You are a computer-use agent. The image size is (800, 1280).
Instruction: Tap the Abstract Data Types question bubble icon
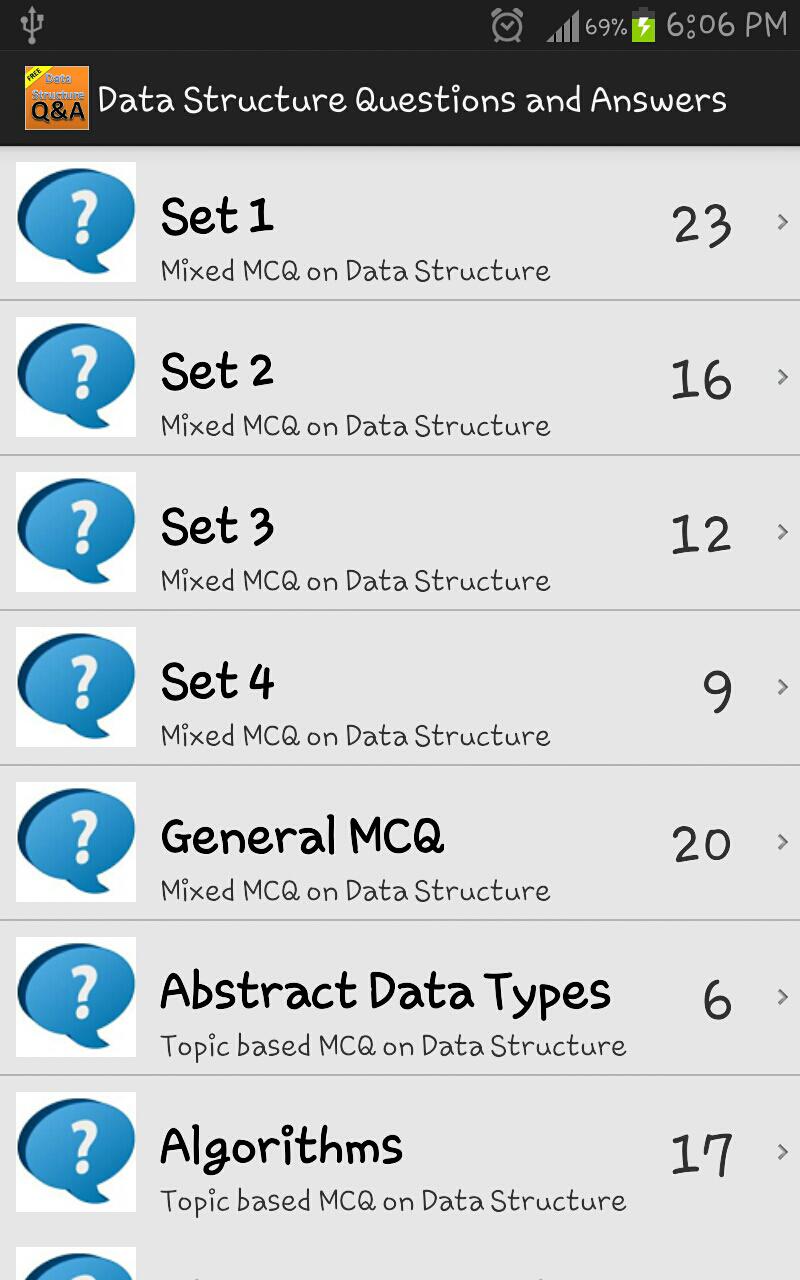point(75,997)
